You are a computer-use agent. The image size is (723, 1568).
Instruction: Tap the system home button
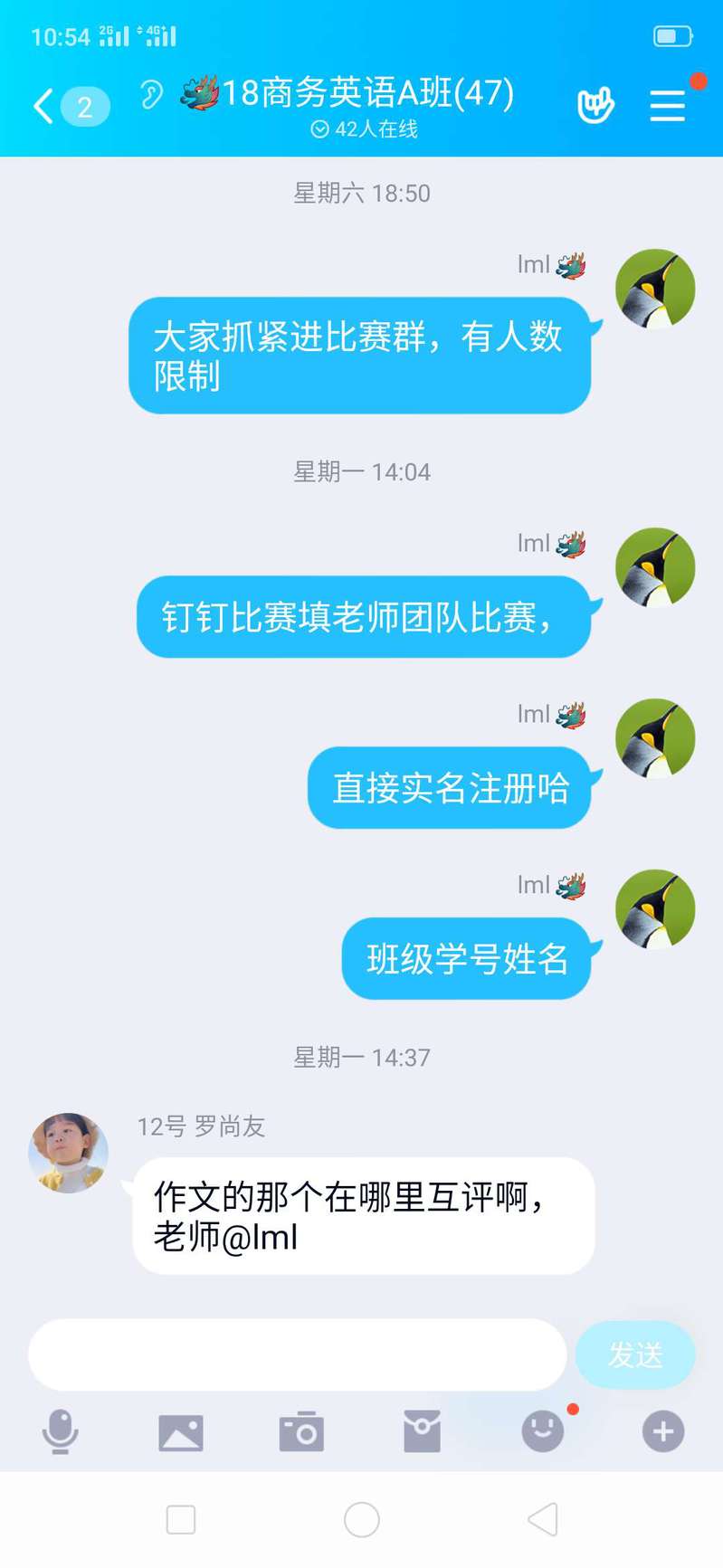(361, 1519)
